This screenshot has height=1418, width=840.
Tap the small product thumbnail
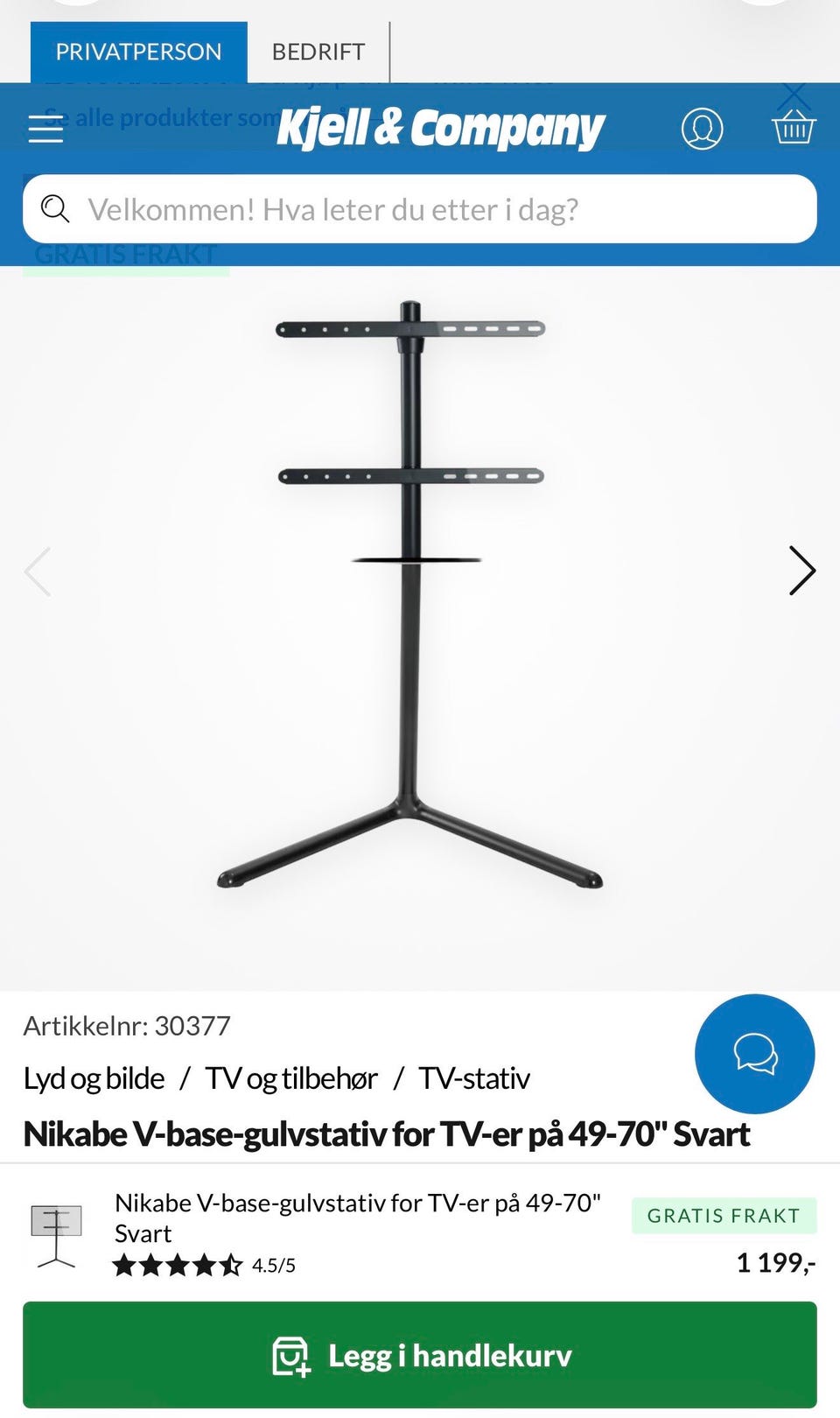pos(56,1234)
